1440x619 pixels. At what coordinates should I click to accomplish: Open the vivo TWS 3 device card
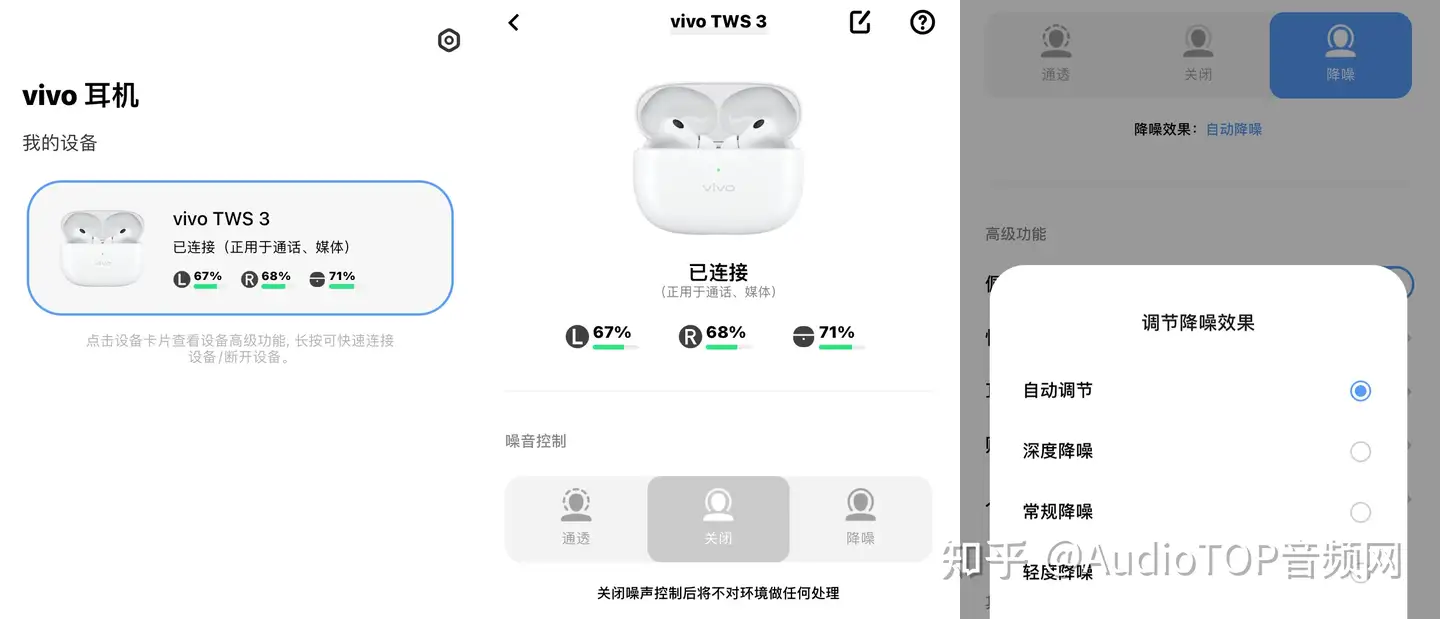pyautogui.click(x=240, y=248)
